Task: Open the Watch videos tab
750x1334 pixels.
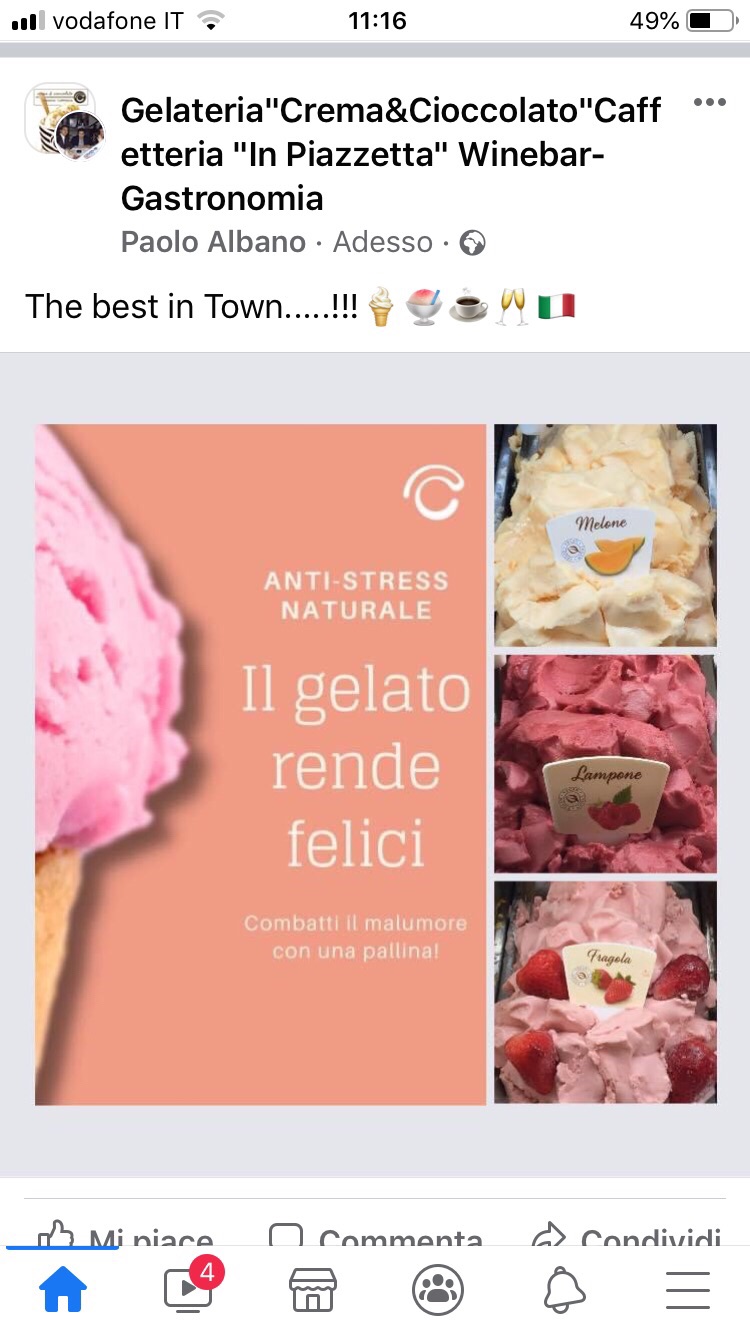Action: click(x=188, y=1288)
